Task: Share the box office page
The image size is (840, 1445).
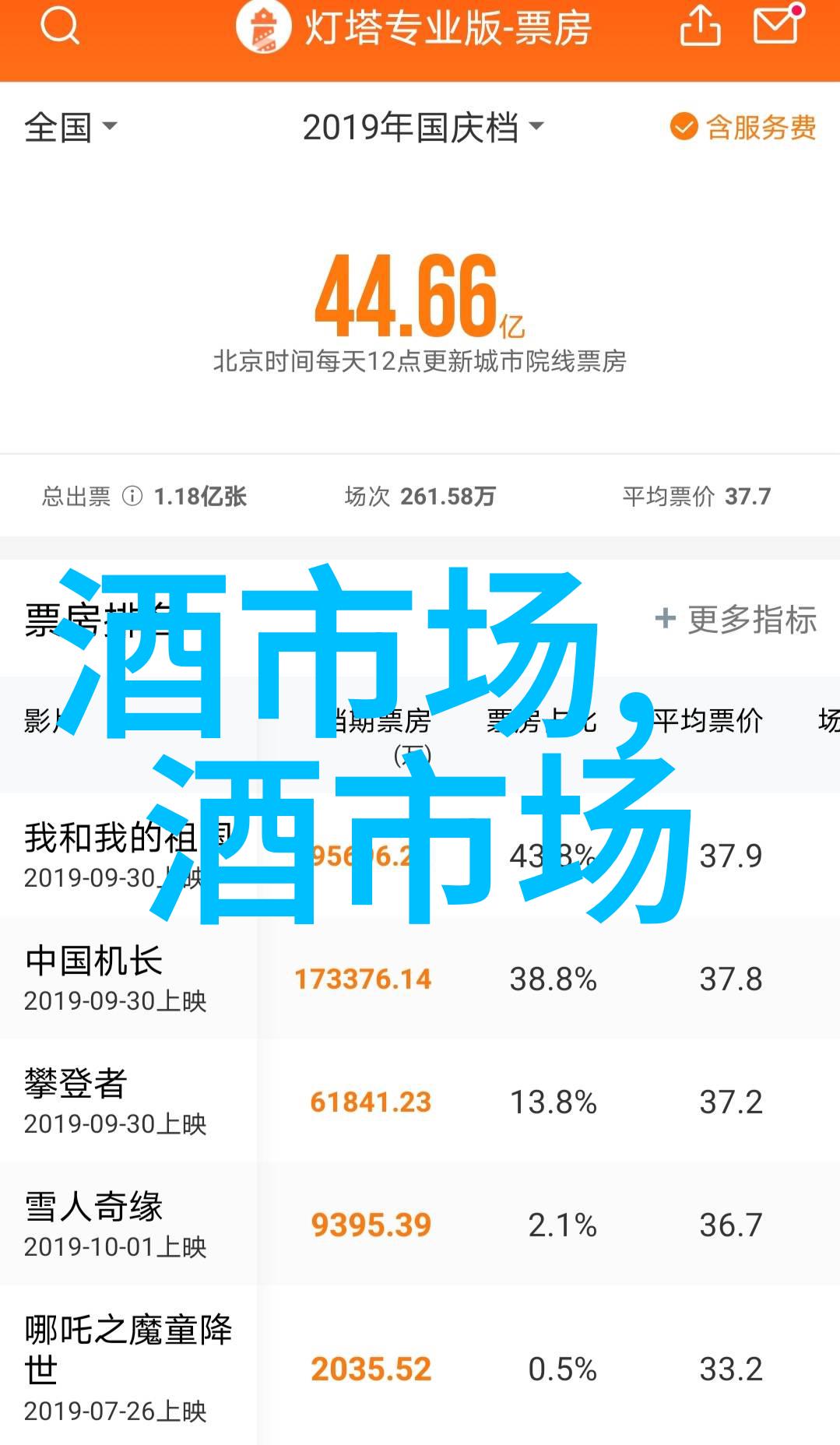Action: point(701,26)
